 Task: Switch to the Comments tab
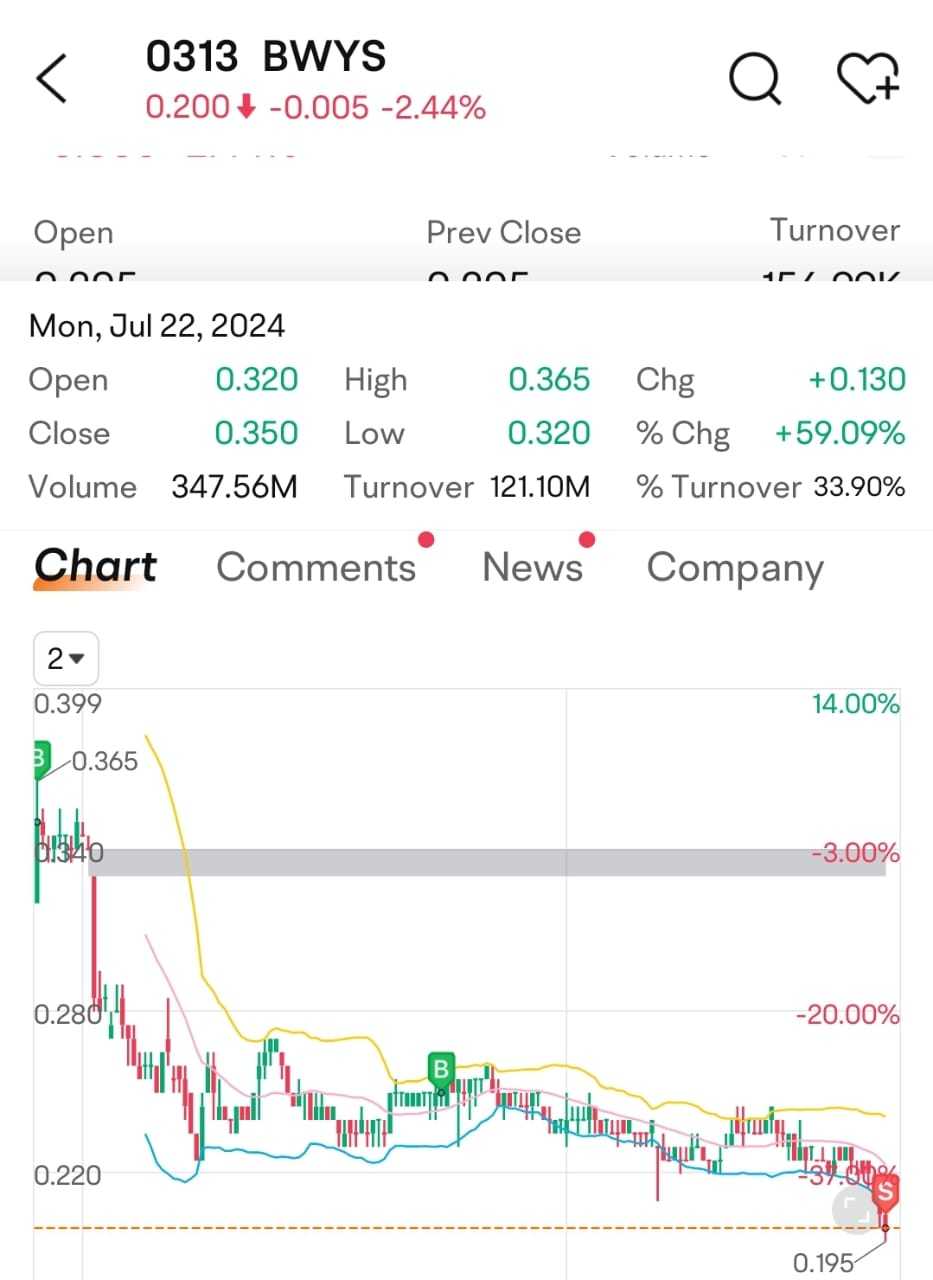pos(316,567)
